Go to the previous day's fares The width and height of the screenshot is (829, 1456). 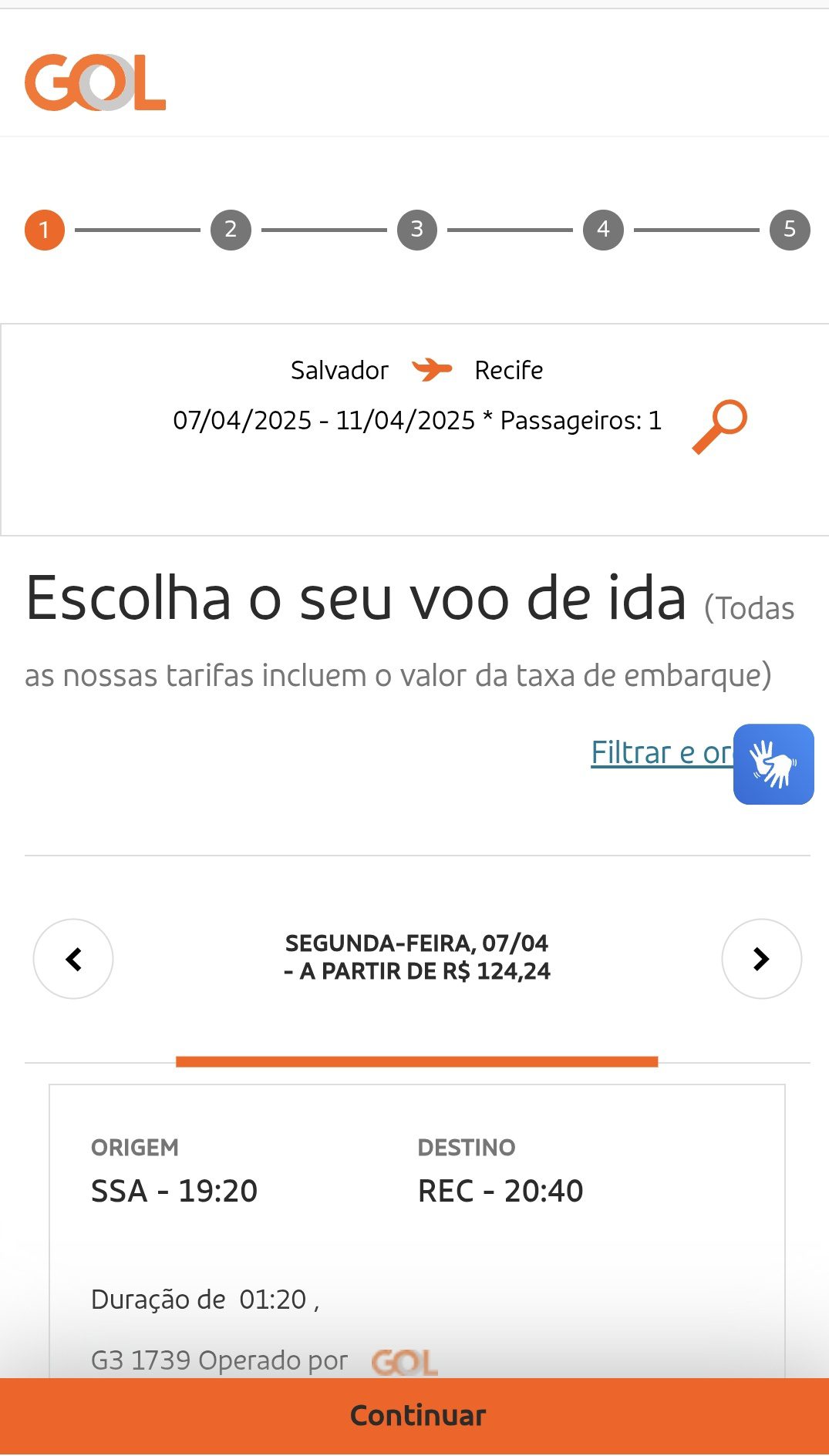(x=73, y=959)
